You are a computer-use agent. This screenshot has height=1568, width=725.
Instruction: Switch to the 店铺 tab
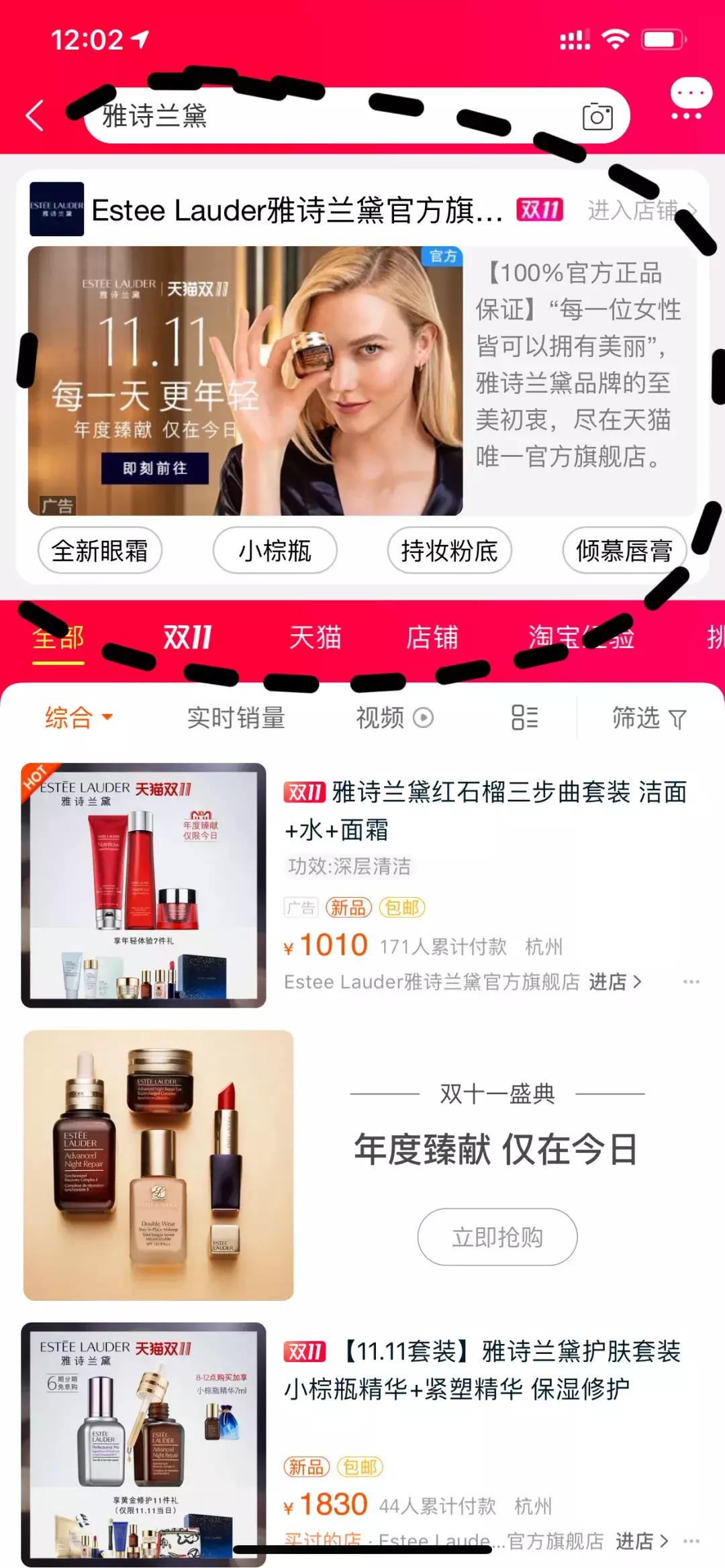pos(433,638)
